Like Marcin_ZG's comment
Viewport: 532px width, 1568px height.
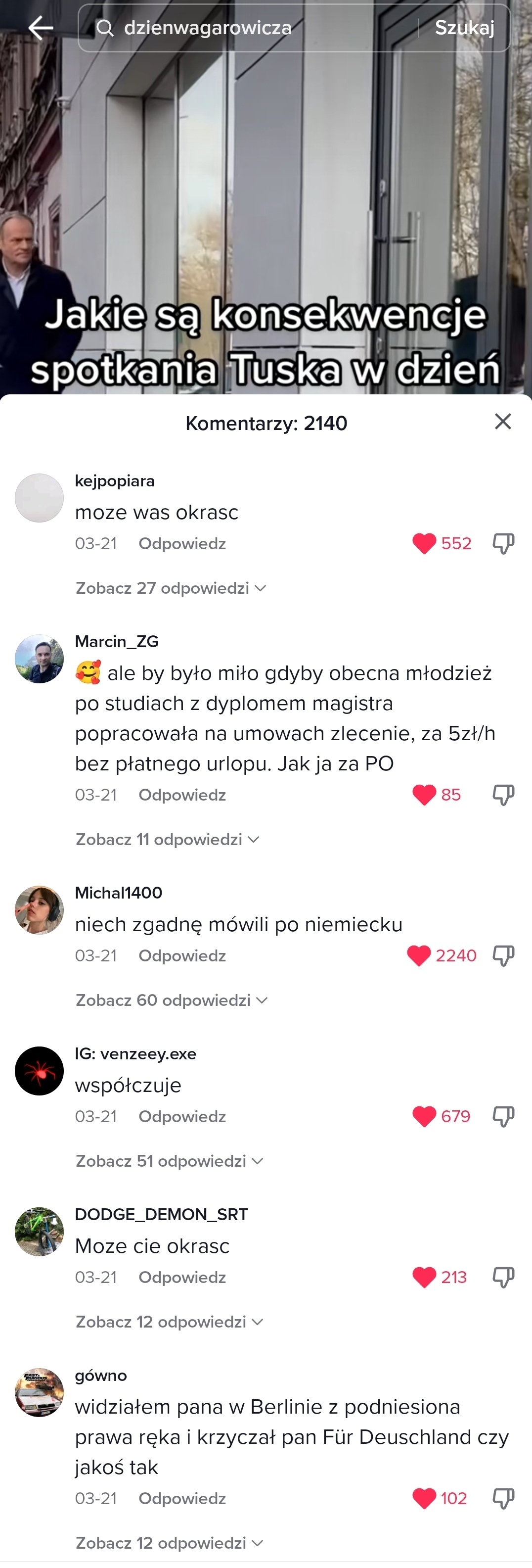click(x=424, y=794)
